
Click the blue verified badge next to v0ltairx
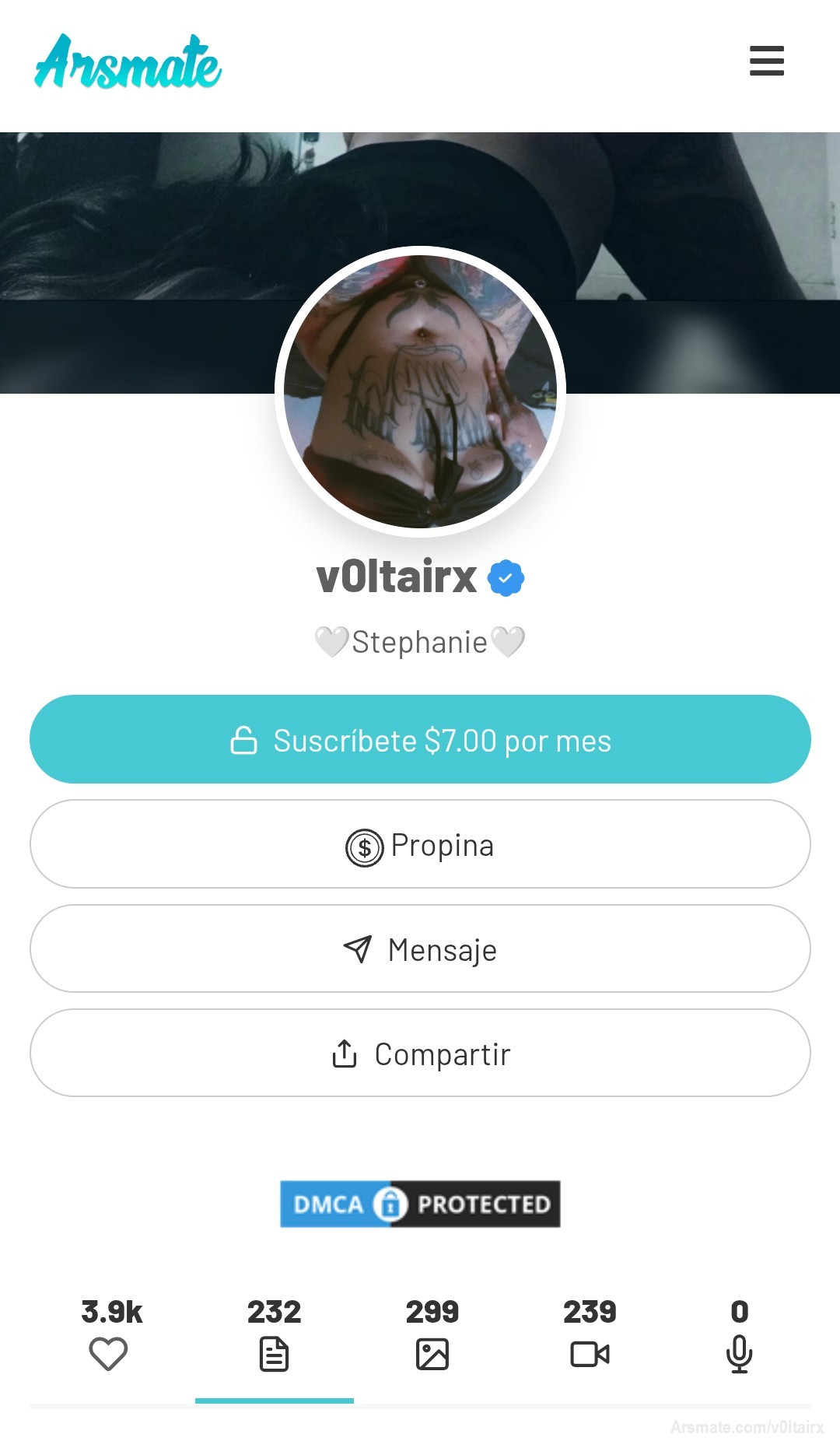[x=506, y=577]
